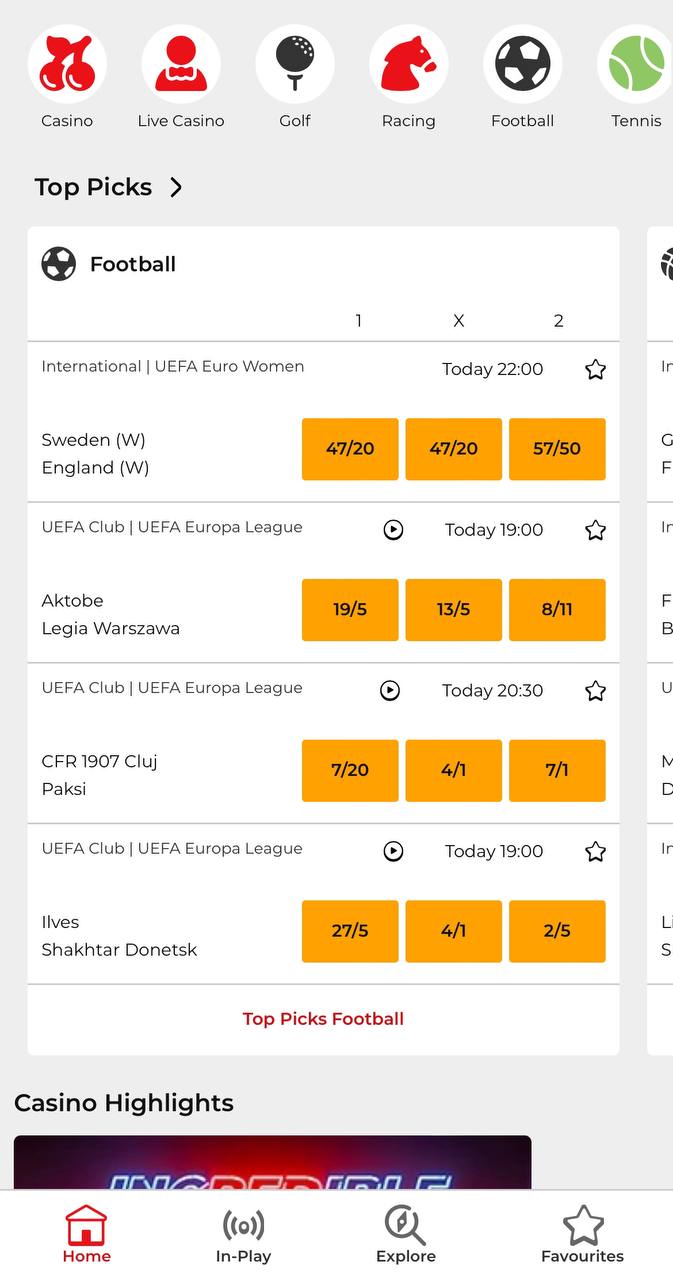Select Shakhtar Donetsk win at 2/5

pos(557,931)
